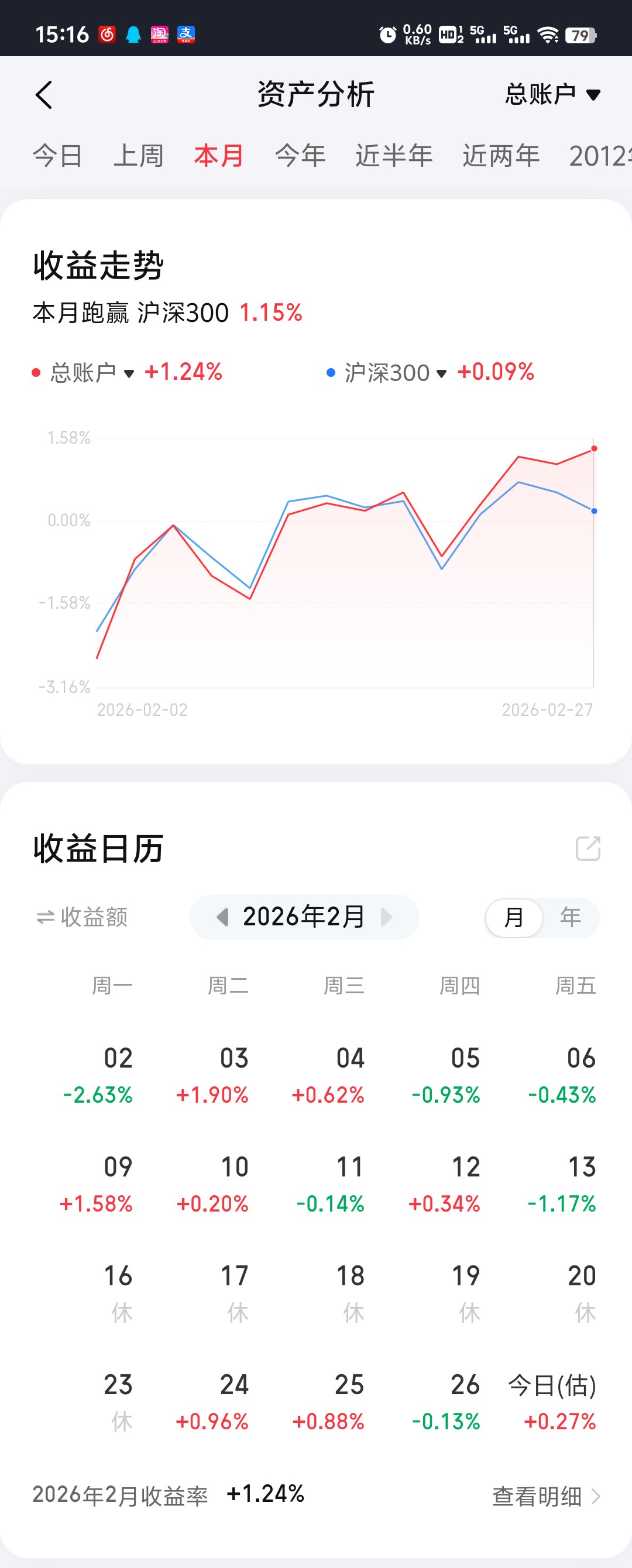Switch to the 今年 tab

coord(300,156)
